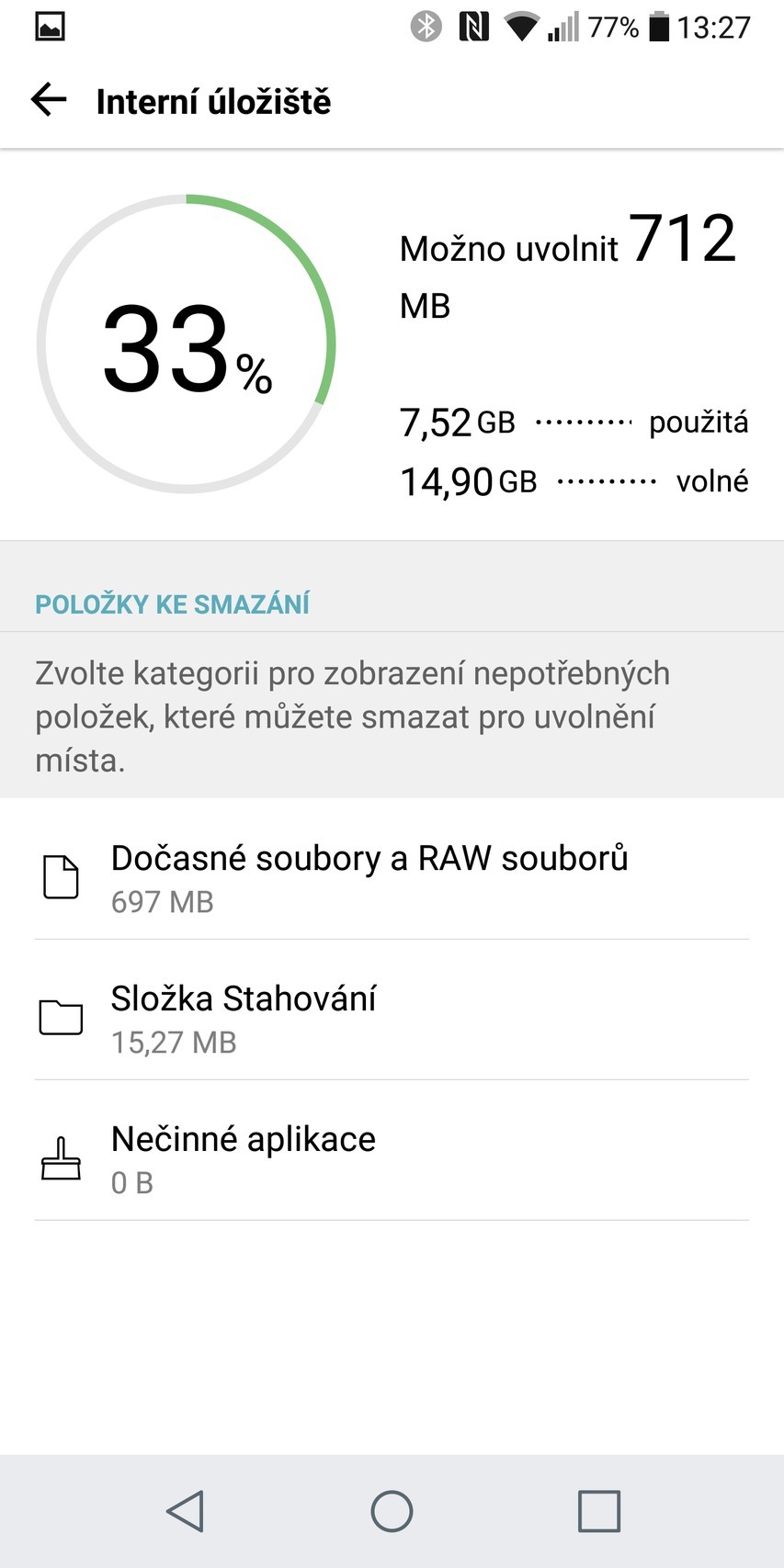This screenshot has width=784, height=1568.
Task: Click the broom icon beside Nečinné aplikace
Action: (59, 1156)
